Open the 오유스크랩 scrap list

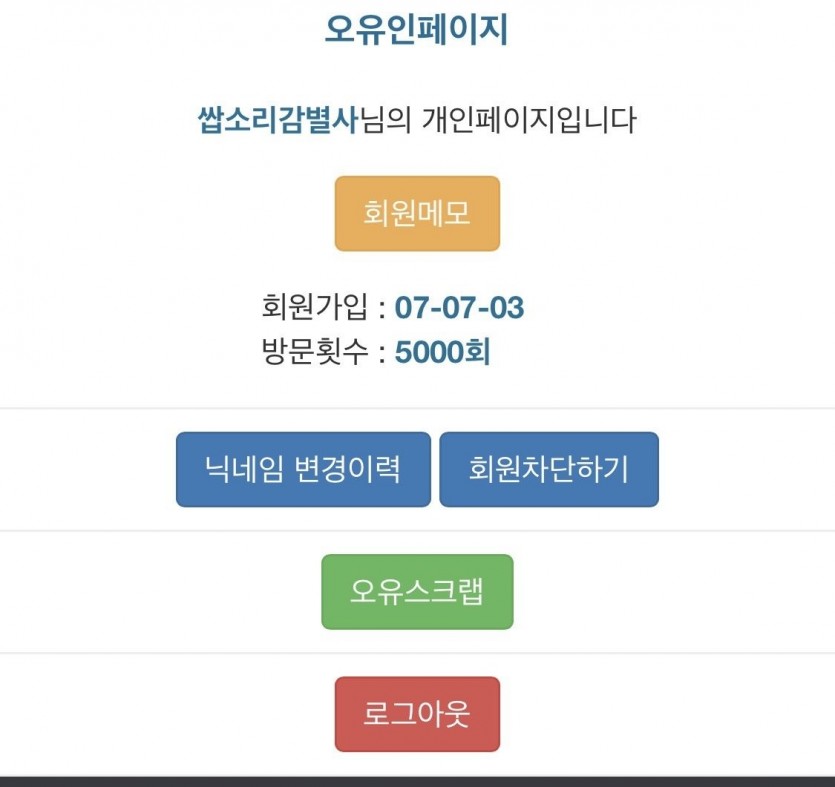click(417, 591)
